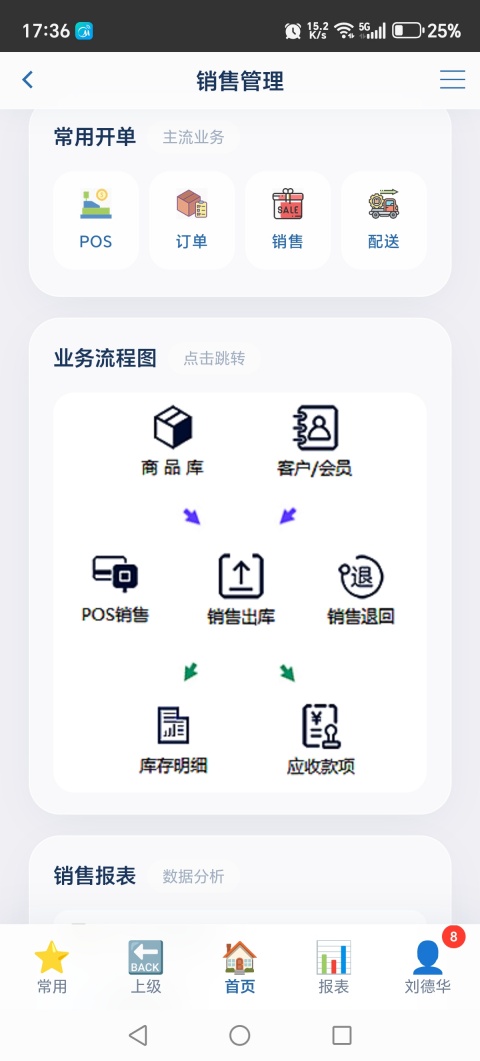Open 销售出库 from the flowchart
Viewport: 480px width, 1061px height.
coord(241,589)
